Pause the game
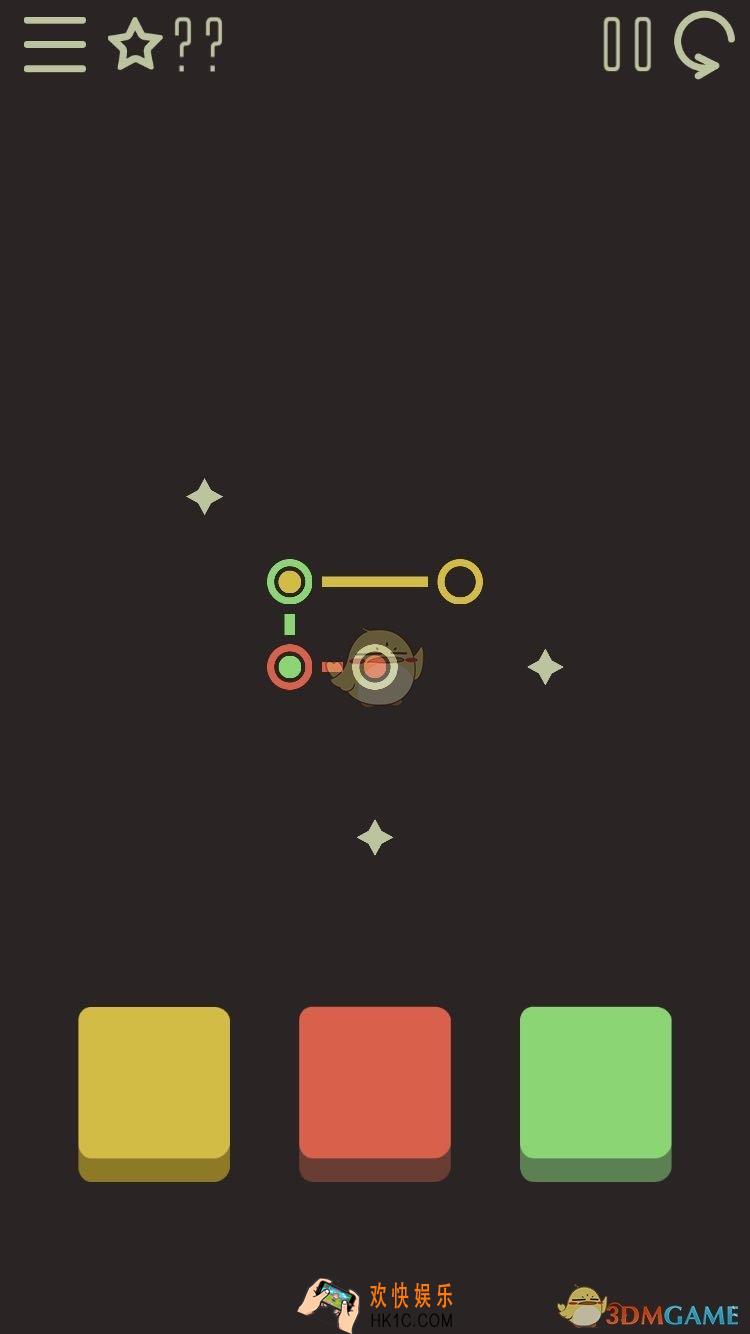The width and height of the screenshot is (750, 1334). click(x=627, y=45)
